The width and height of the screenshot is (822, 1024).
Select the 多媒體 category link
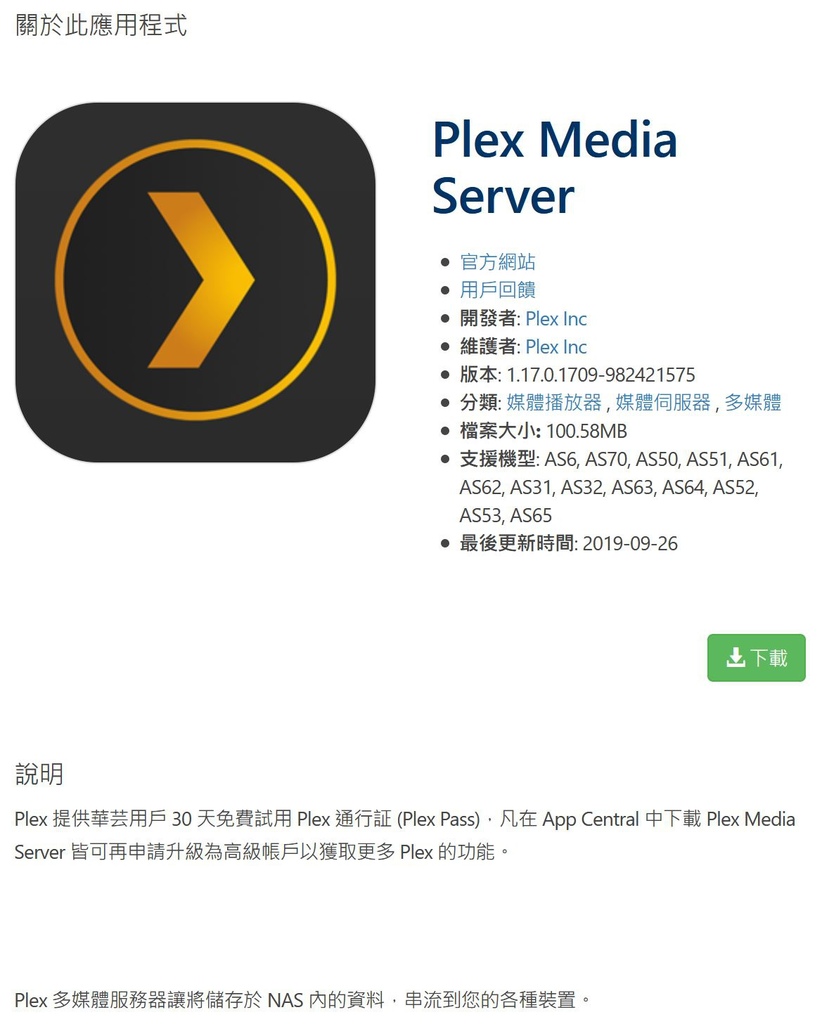coord(753,402)
